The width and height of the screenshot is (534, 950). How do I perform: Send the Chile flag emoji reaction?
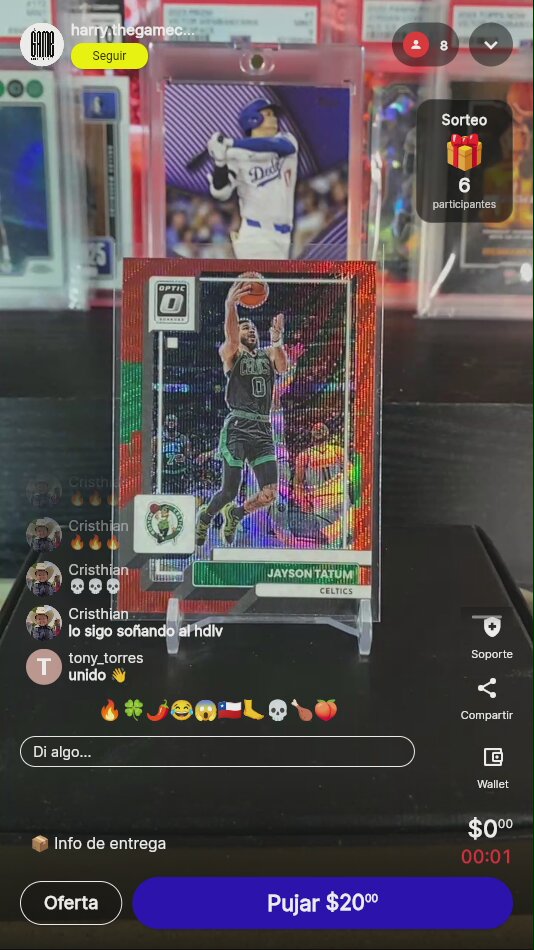coord(229,710)
